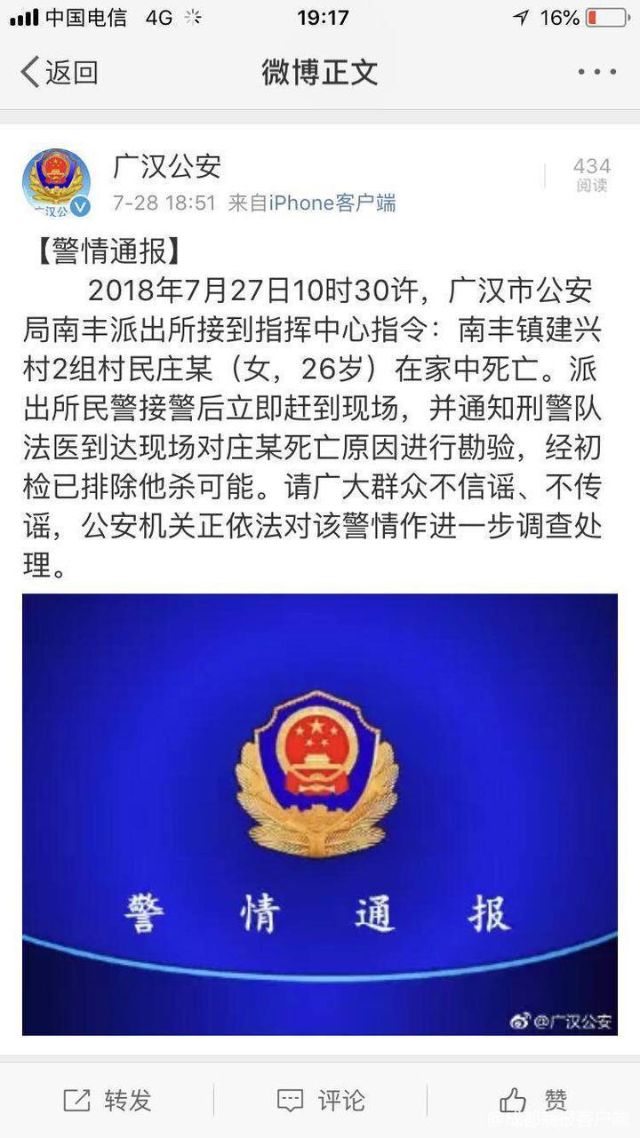Repost this Weibo with 转发
The width and height of the screenshot is (640, 1138).
[107, 1100]
